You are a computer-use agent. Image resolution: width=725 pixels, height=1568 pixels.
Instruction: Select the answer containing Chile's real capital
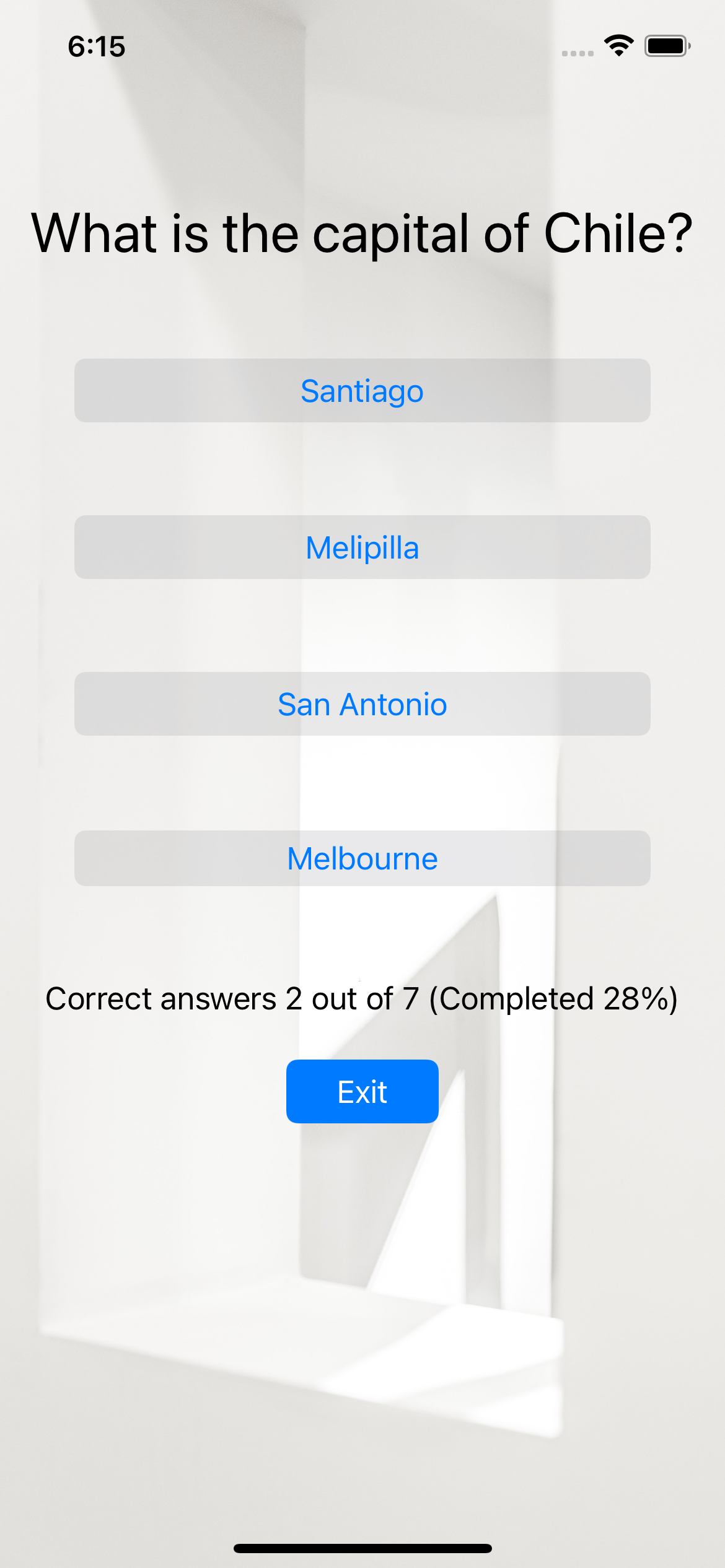362,391
